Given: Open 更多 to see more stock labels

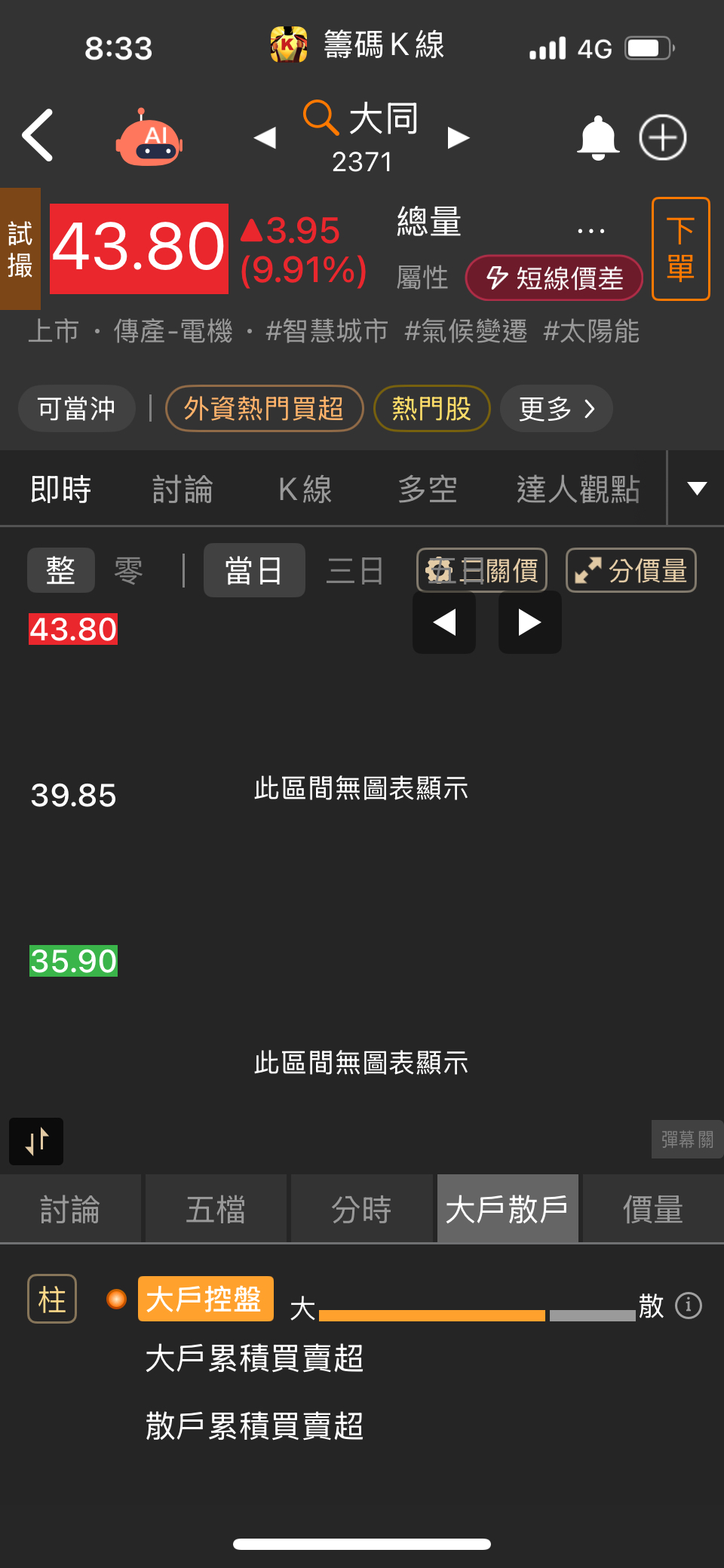Looking at the screenshot, I should pyautogui.click(x=556, y=408).
